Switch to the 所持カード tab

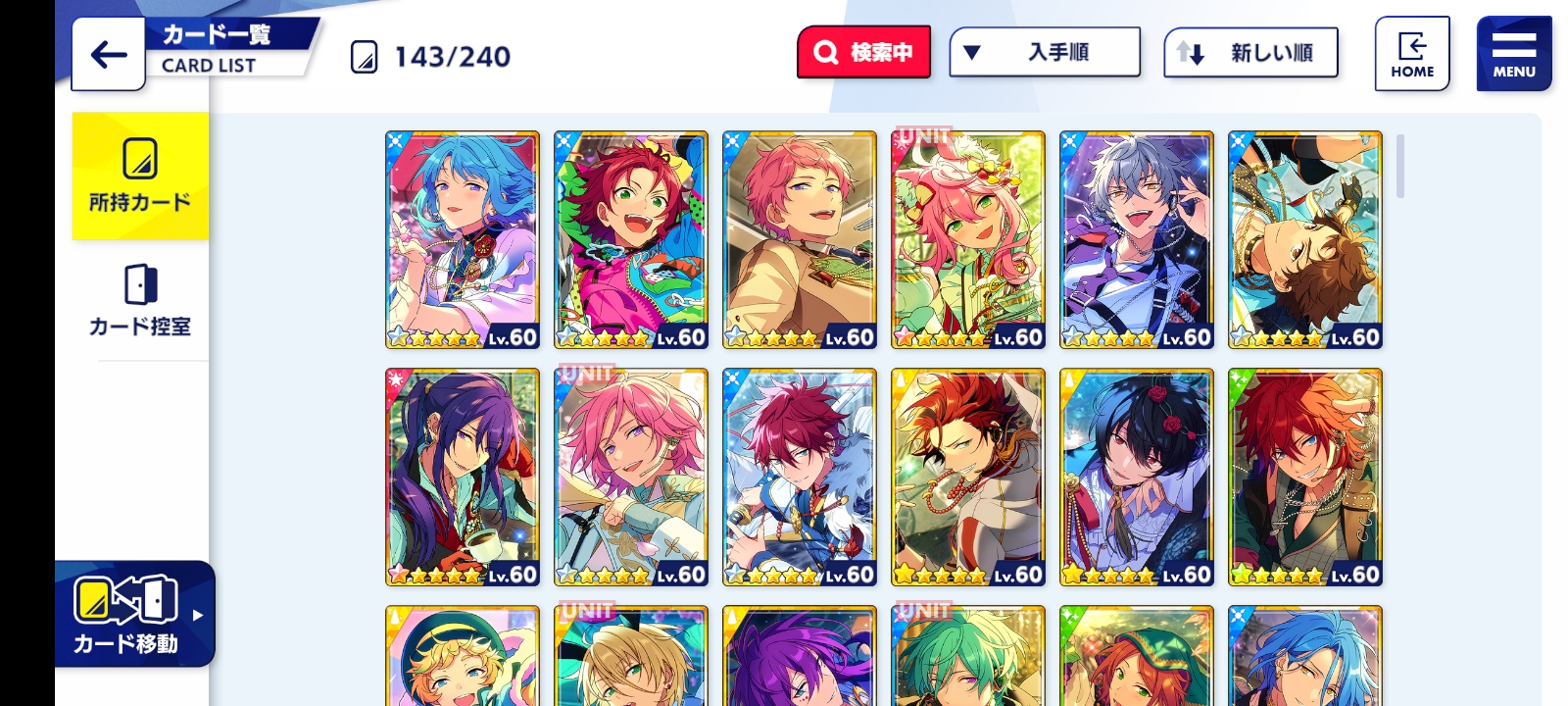click(x=140, y=176)
